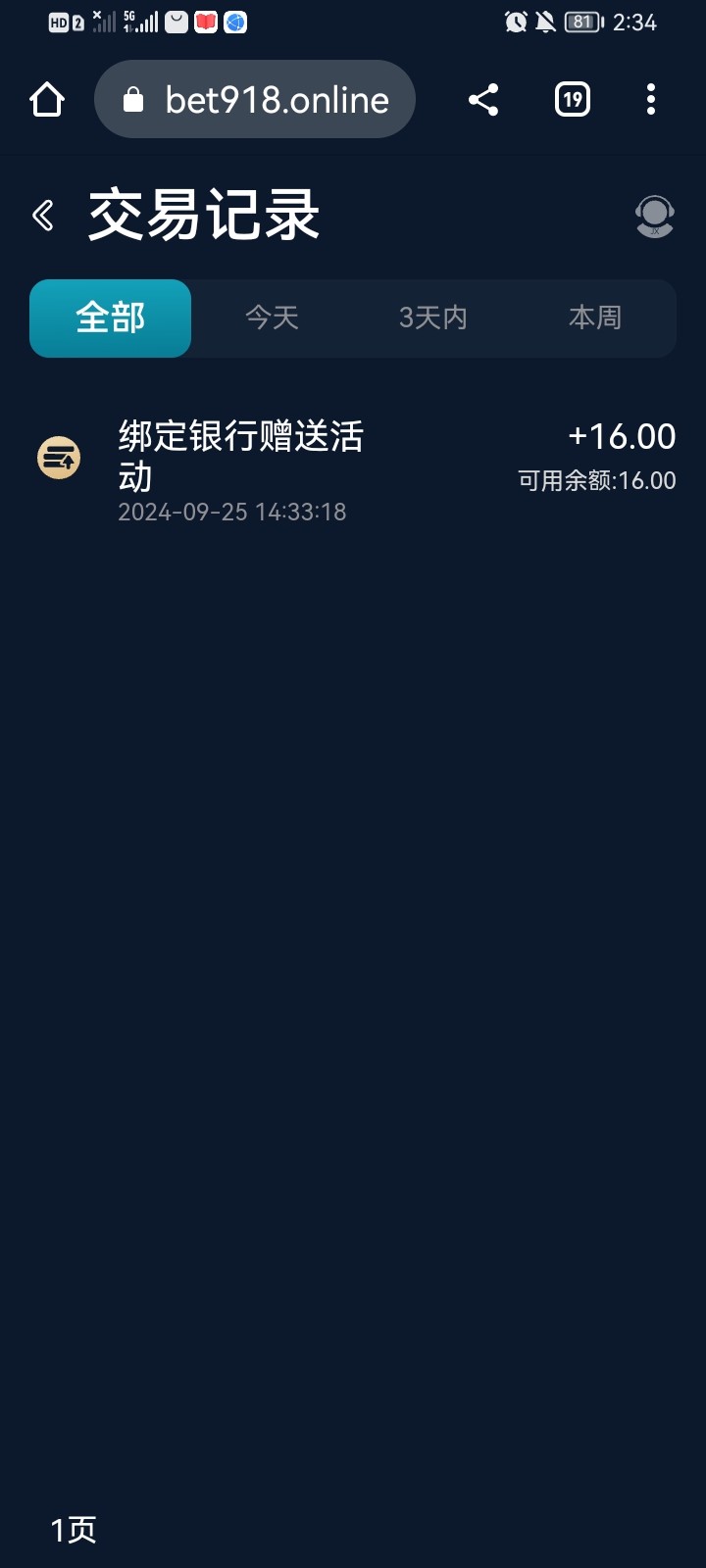
Task: Go back from the 交易记录 page
Action: 43,216
